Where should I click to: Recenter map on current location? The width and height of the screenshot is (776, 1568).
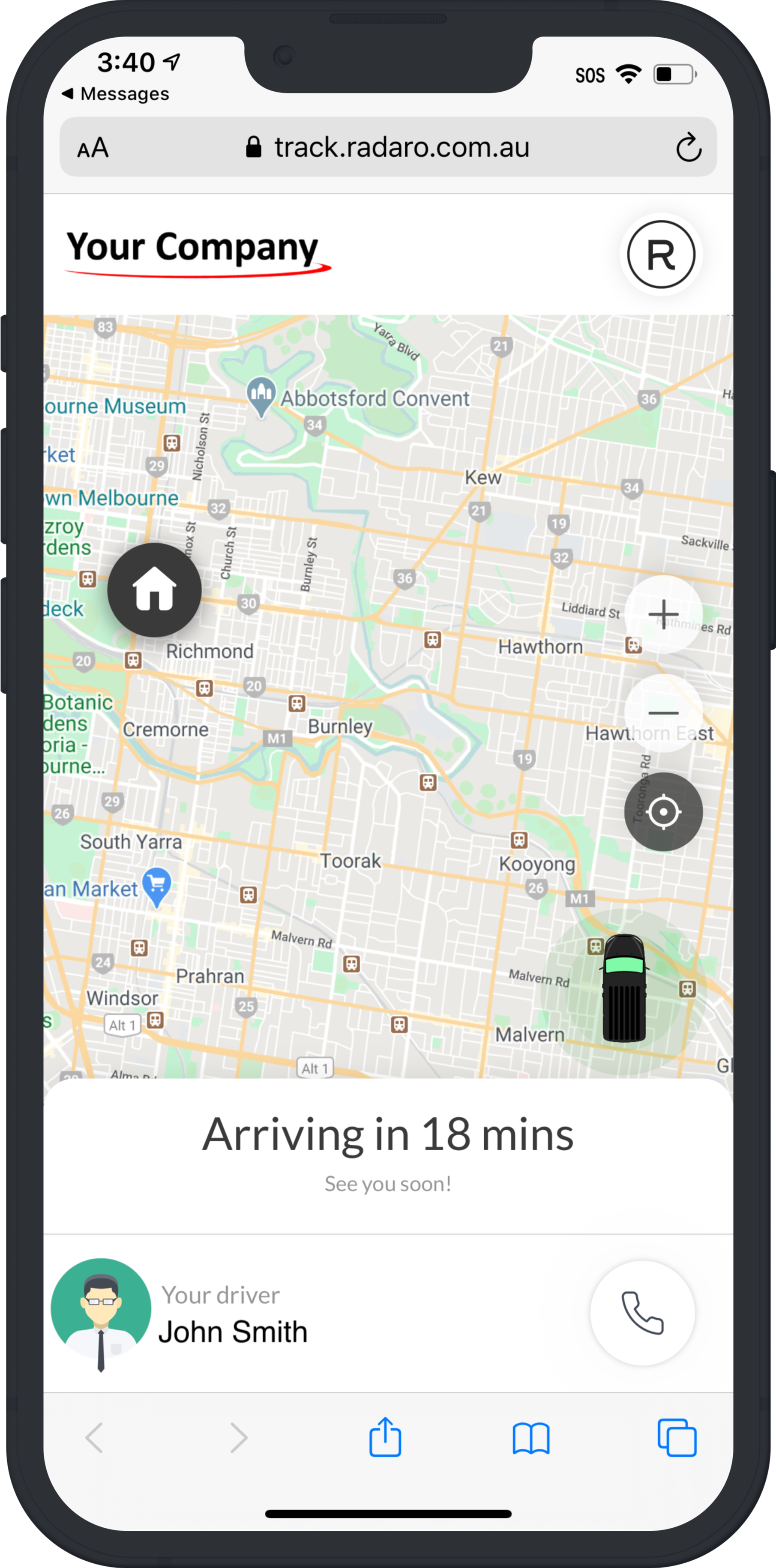tap(663, 811)
